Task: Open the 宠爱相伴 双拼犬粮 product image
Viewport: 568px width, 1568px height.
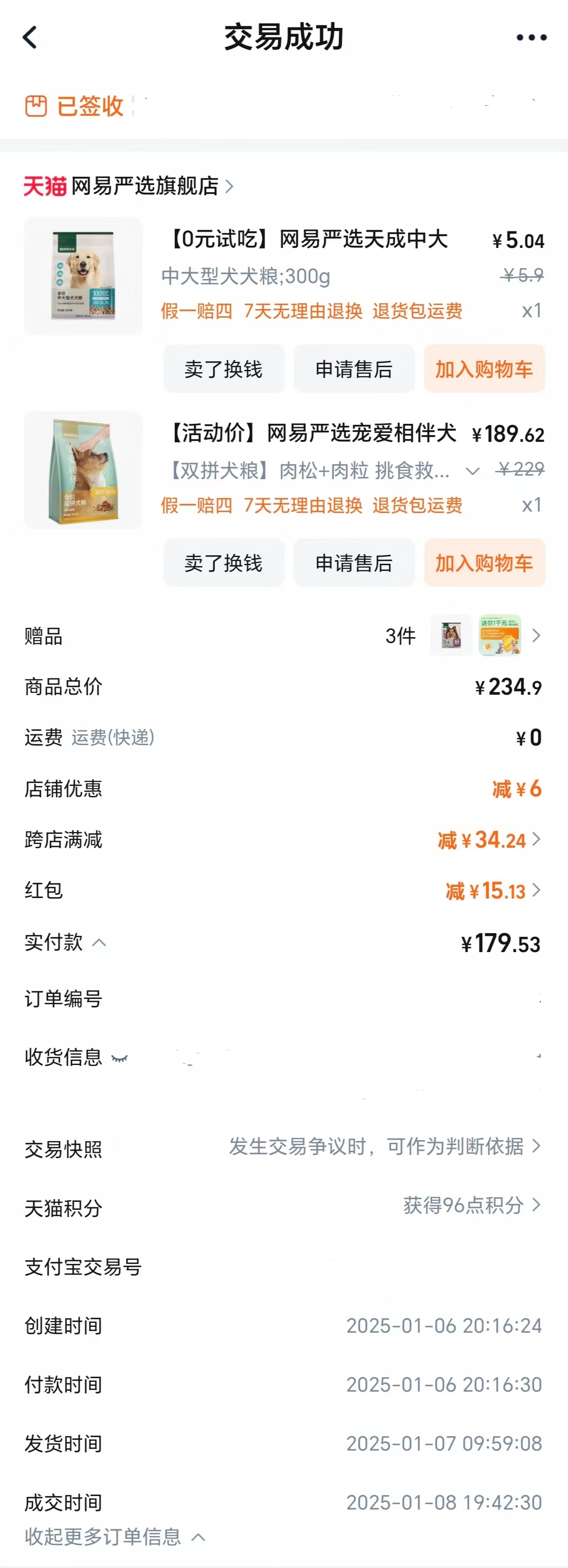Action: 83,469
